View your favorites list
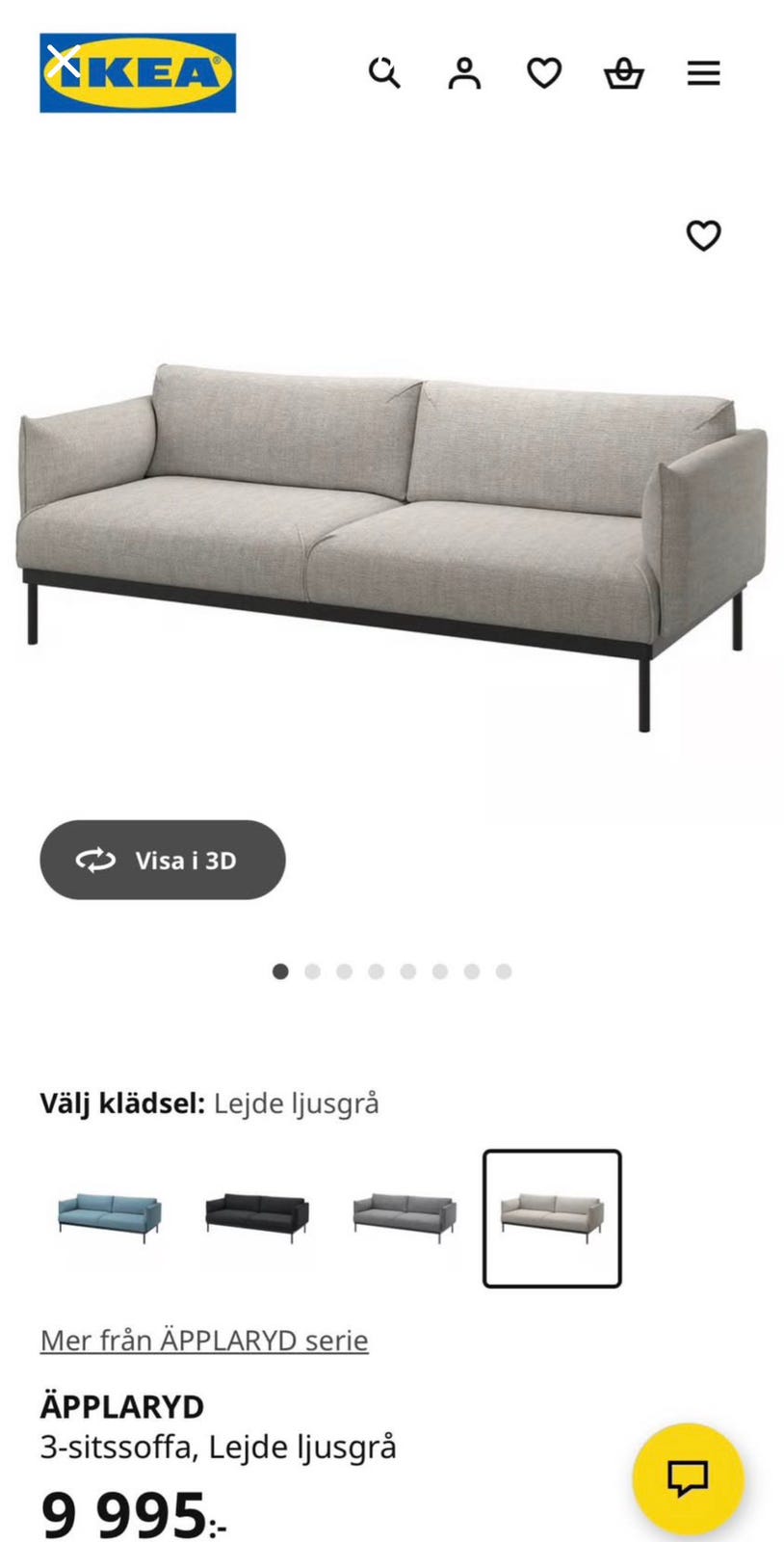This screenshot has height=1542, width=784. click(544, 72)
